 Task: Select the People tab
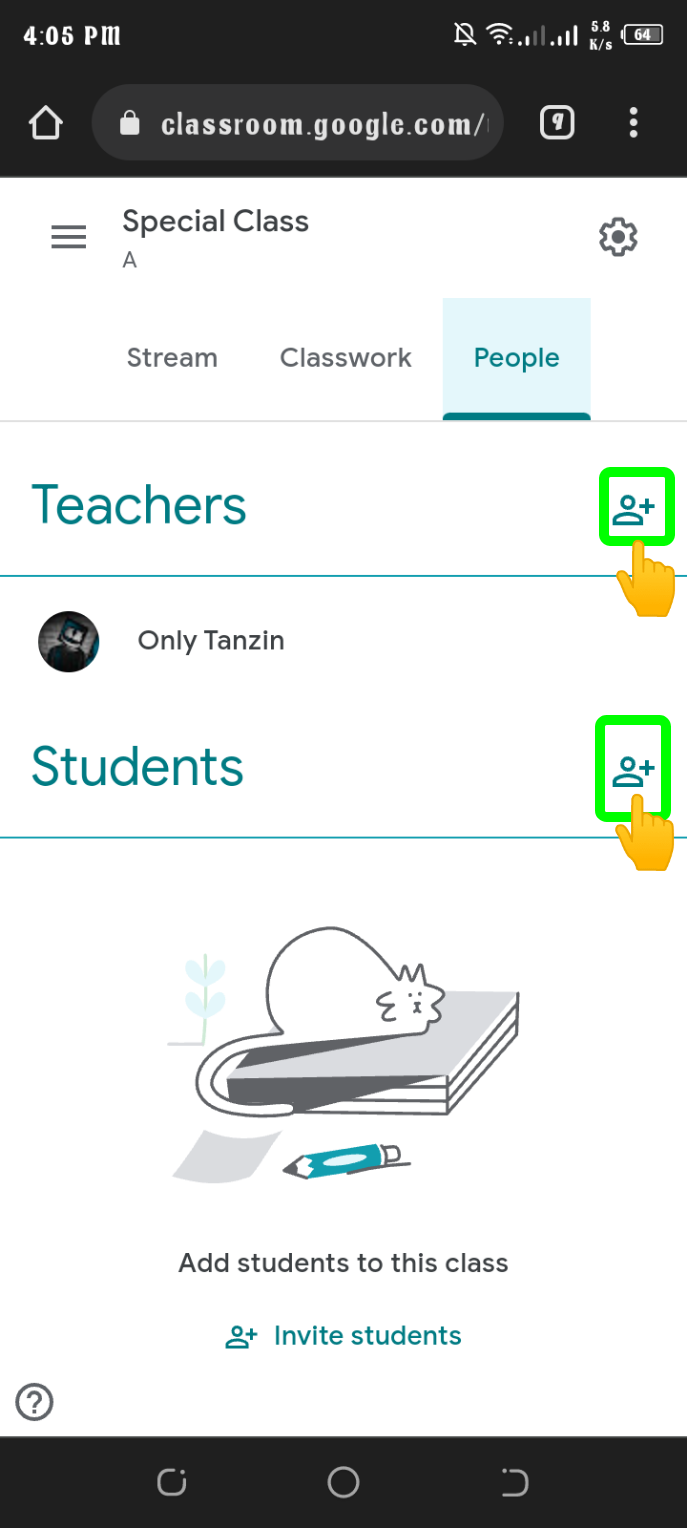(516, 358)
